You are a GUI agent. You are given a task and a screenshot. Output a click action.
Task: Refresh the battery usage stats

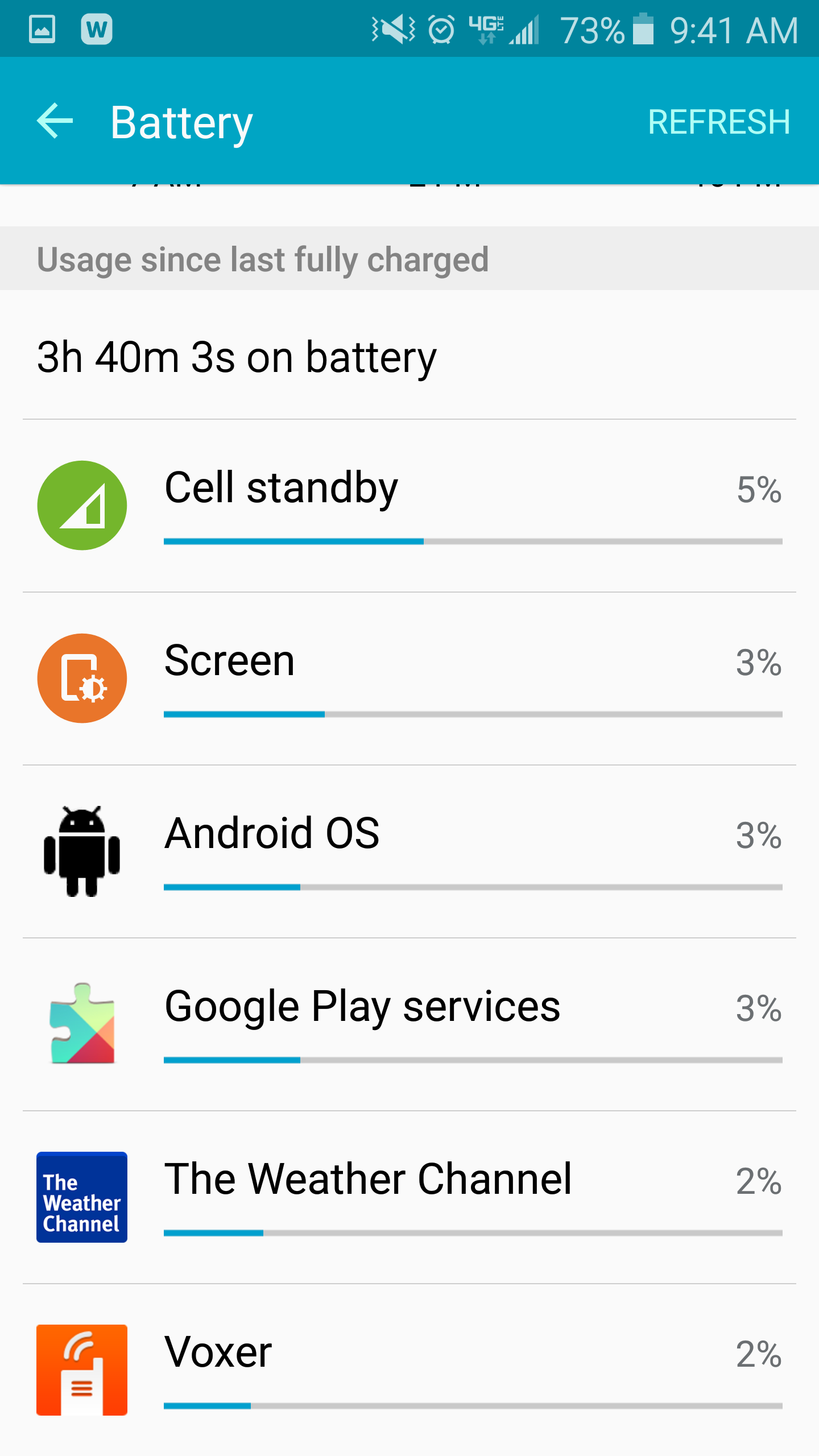719,122
